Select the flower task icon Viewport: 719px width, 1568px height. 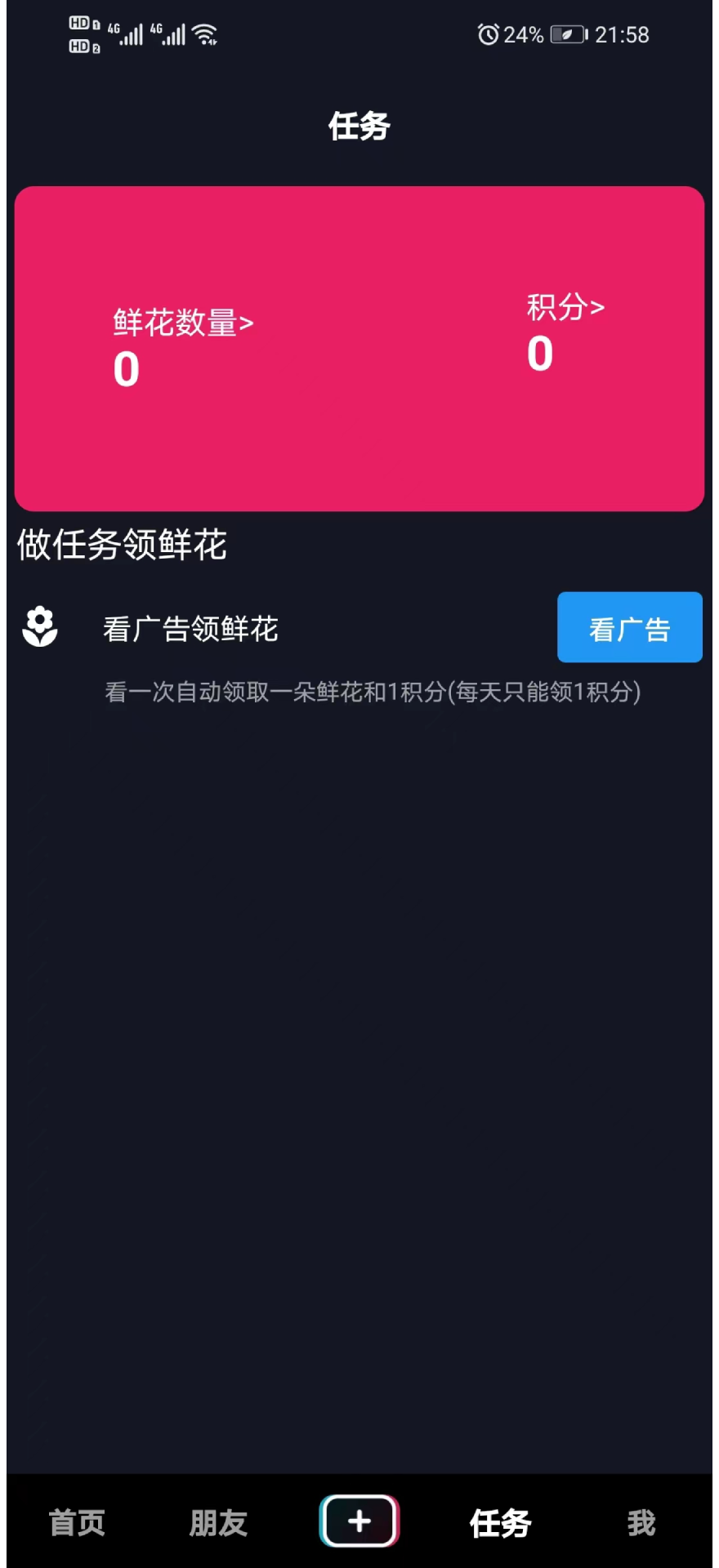(x=40, y=626)
